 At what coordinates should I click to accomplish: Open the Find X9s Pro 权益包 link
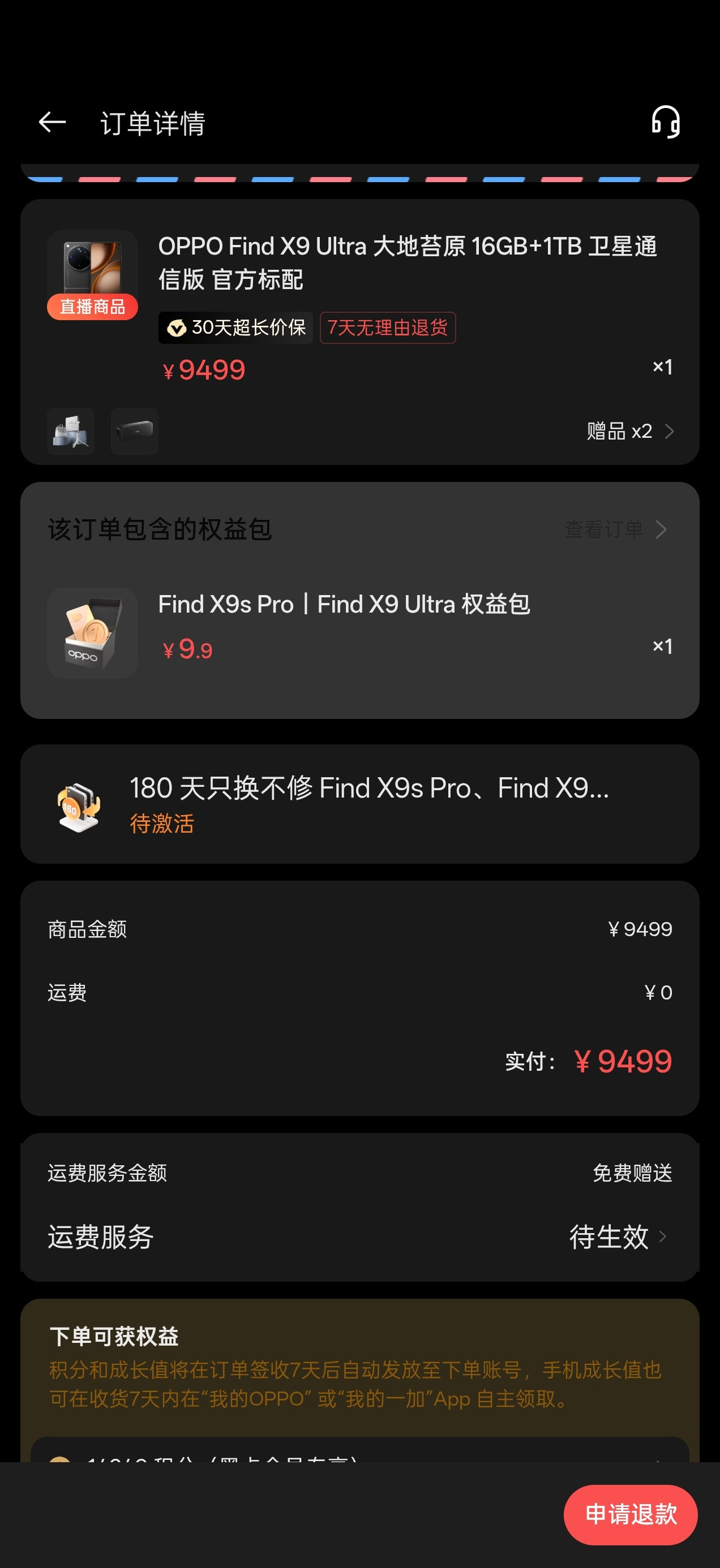pos(344,604)
